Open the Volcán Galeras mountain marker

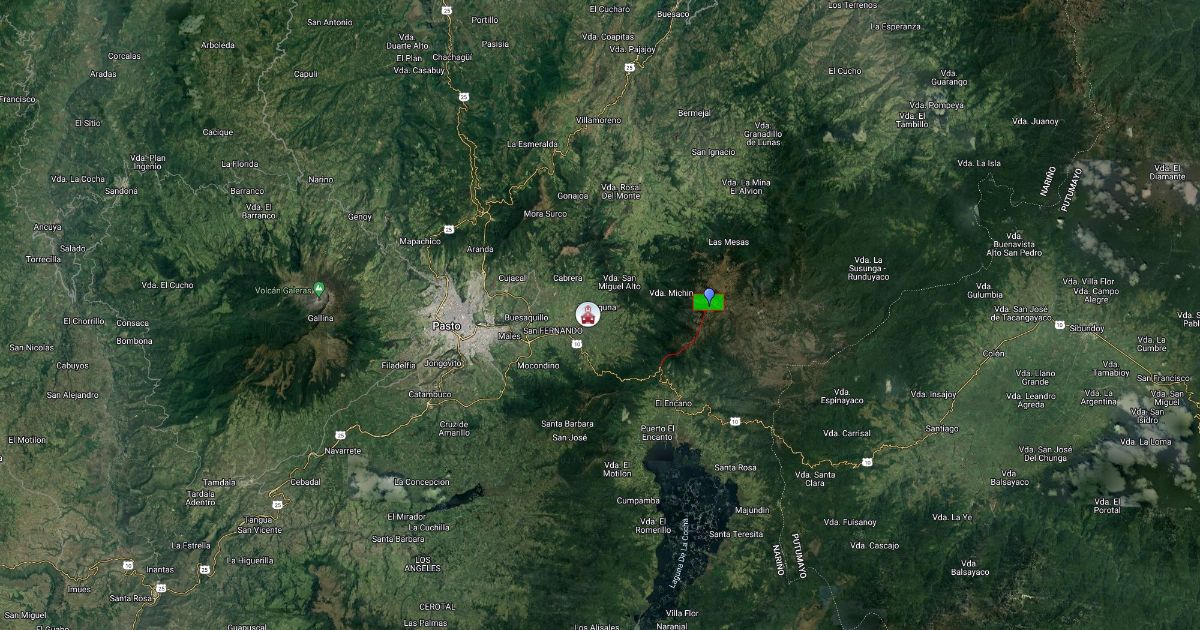pyautogui.click(x=319, y=289)
